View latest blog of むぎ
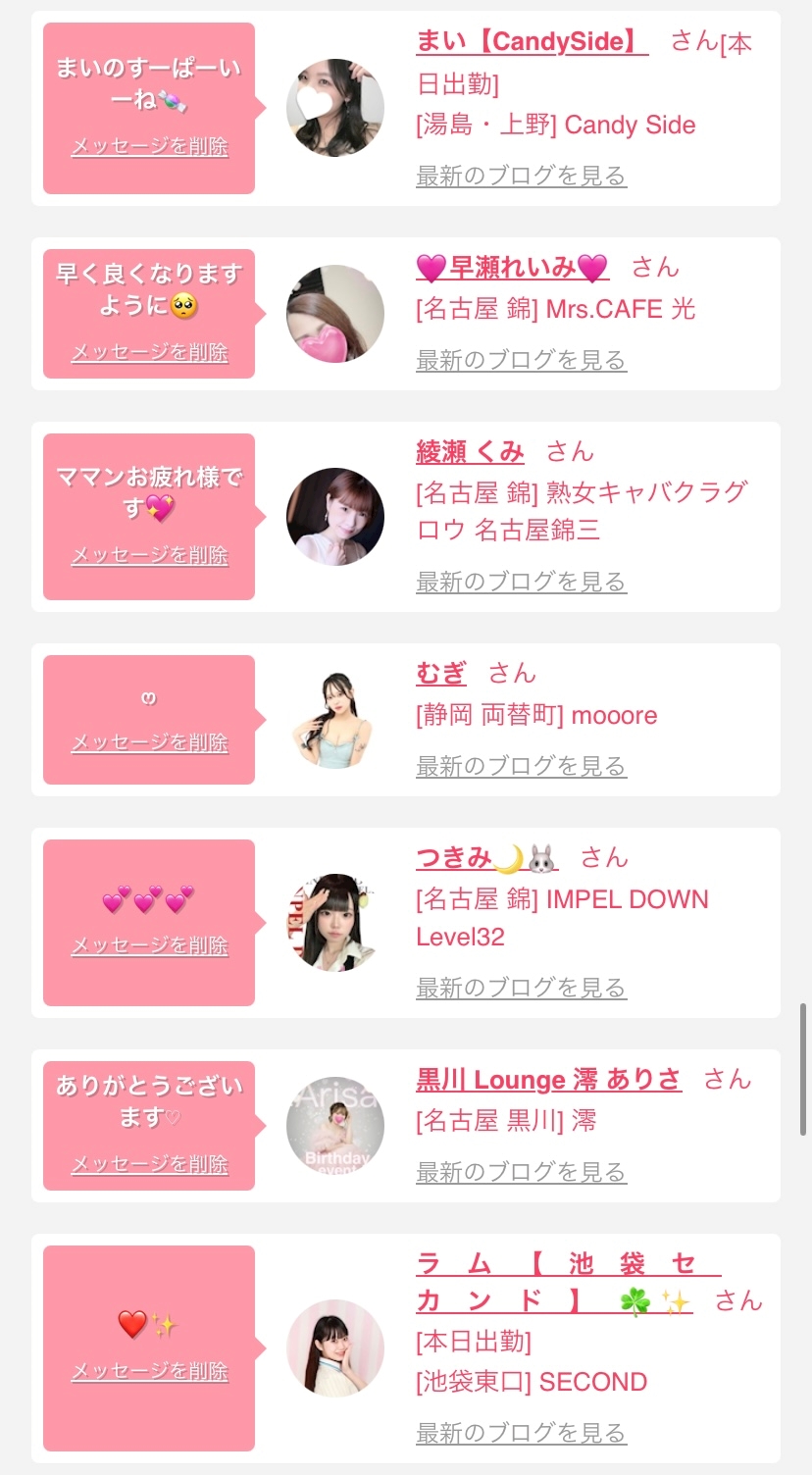Screen dimensions: 812x1475 pos(521,767)
